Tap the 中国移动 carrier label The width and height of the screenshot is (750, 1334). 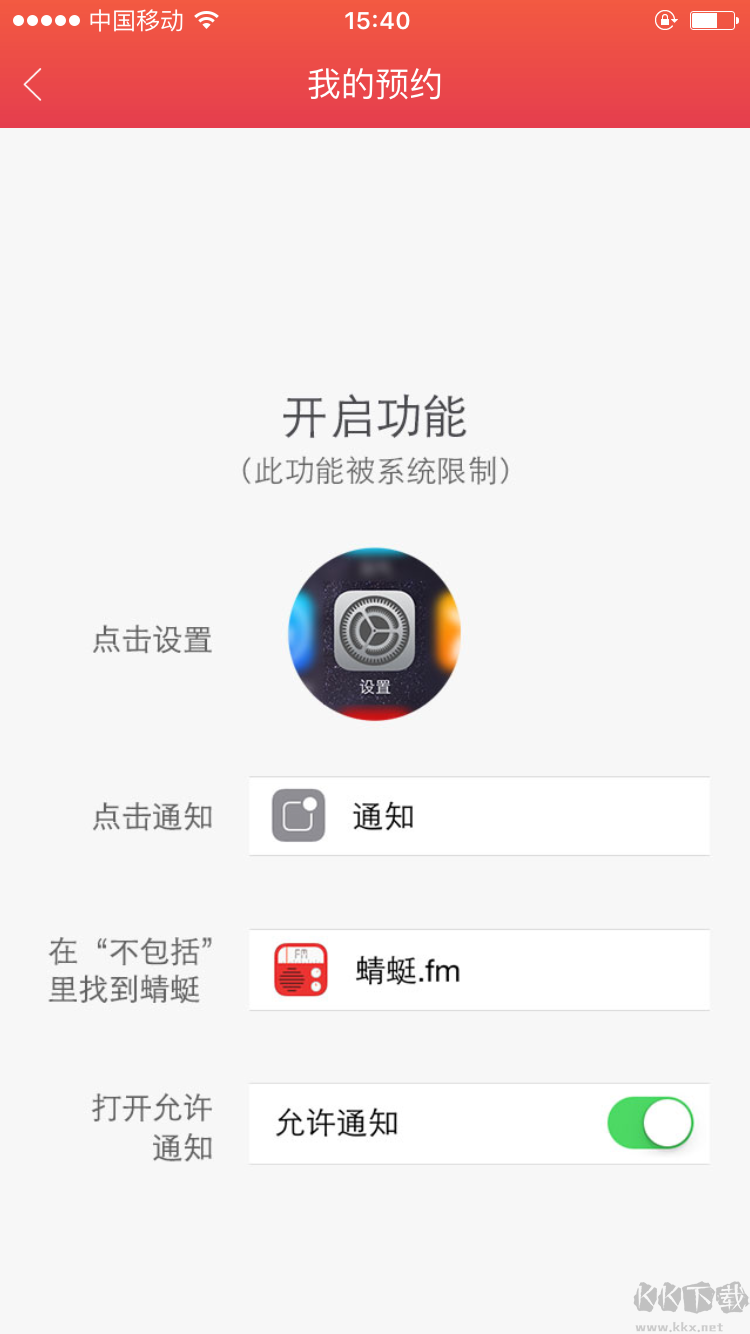(x=135, y=19)
